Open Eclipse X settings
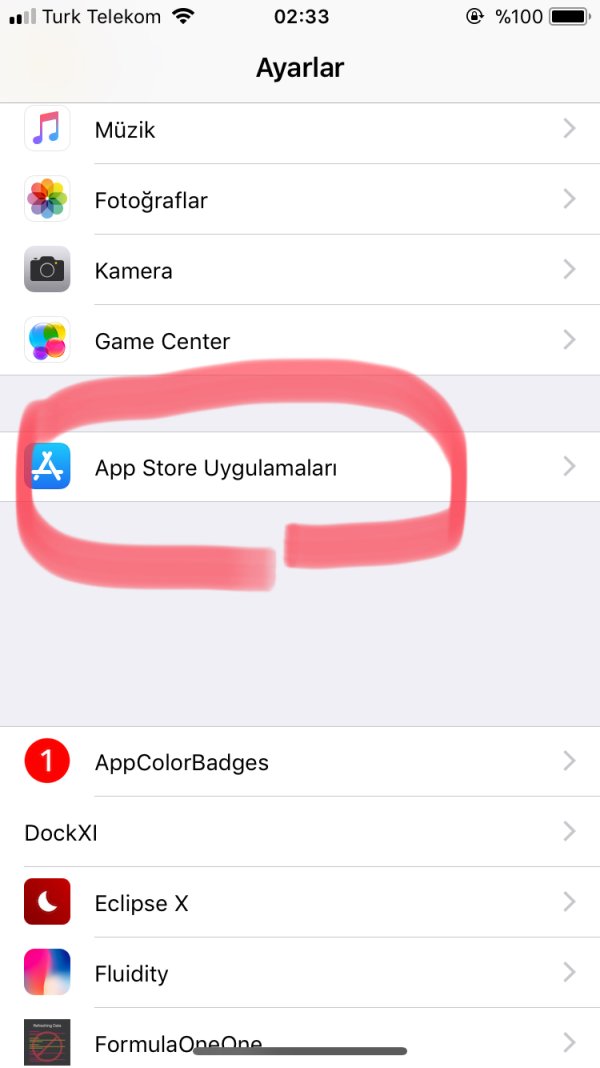This screenshot has width=600, height=1068. 300,903
